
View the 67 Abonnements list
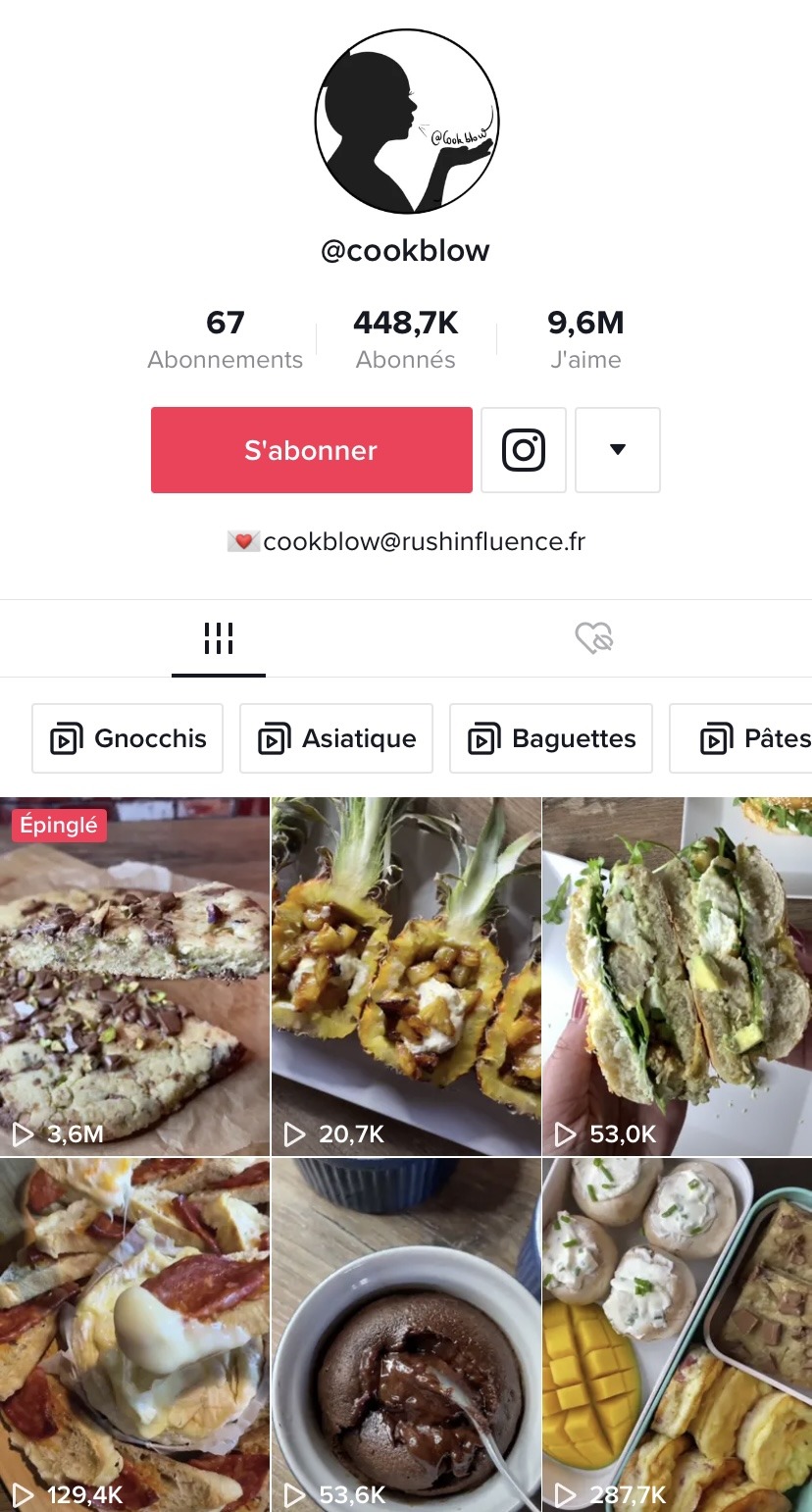click(226, 339)
